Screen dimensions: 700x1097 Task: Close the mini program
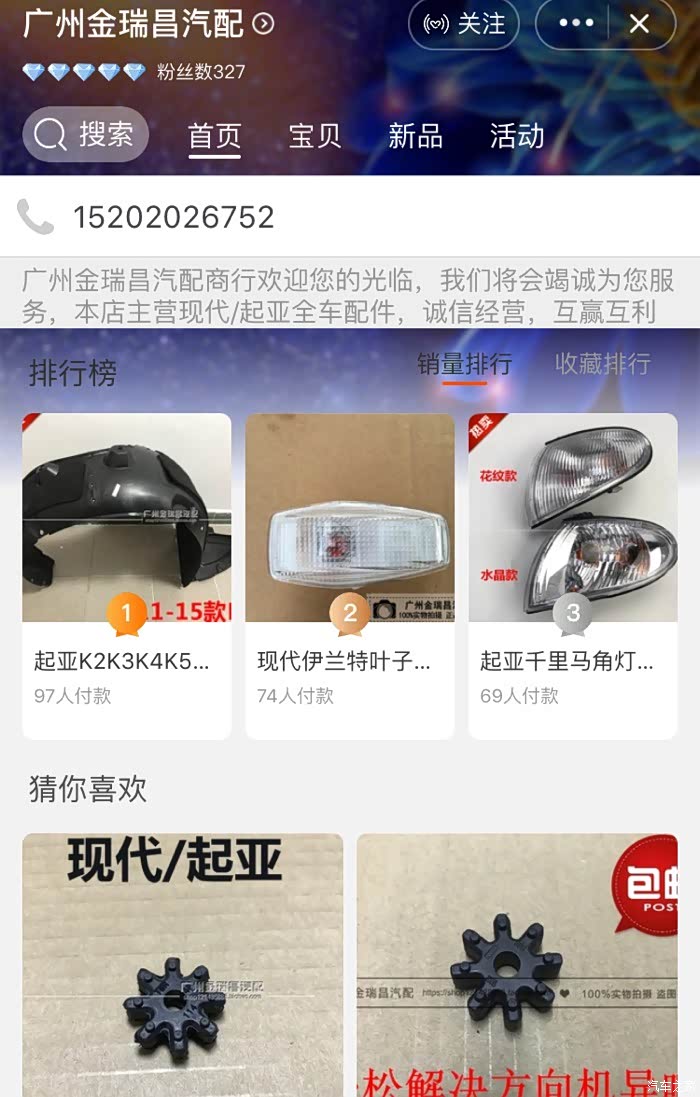[x=639, y=24]
